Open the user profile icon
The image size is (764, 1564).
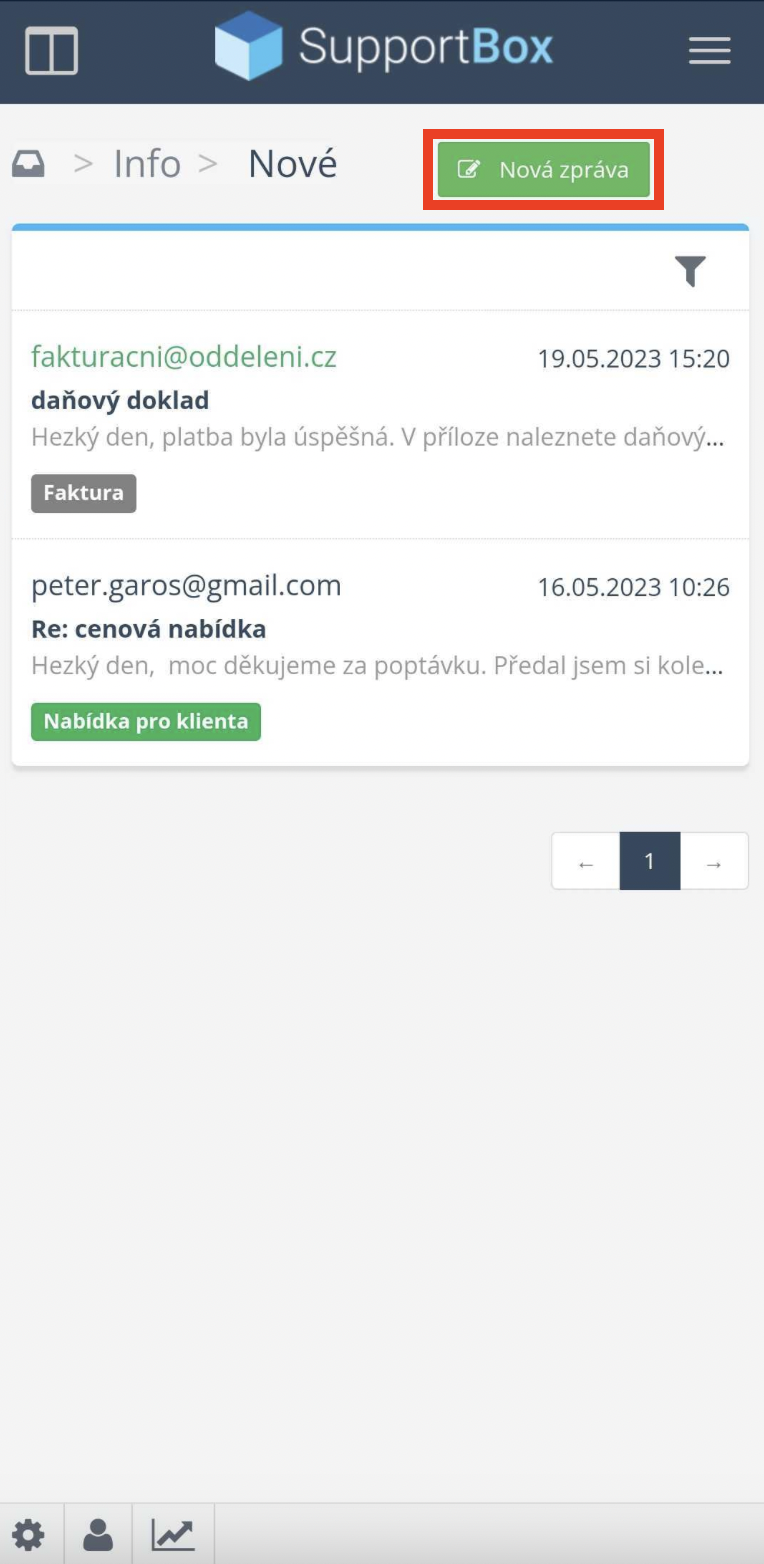coord(98,1534)
